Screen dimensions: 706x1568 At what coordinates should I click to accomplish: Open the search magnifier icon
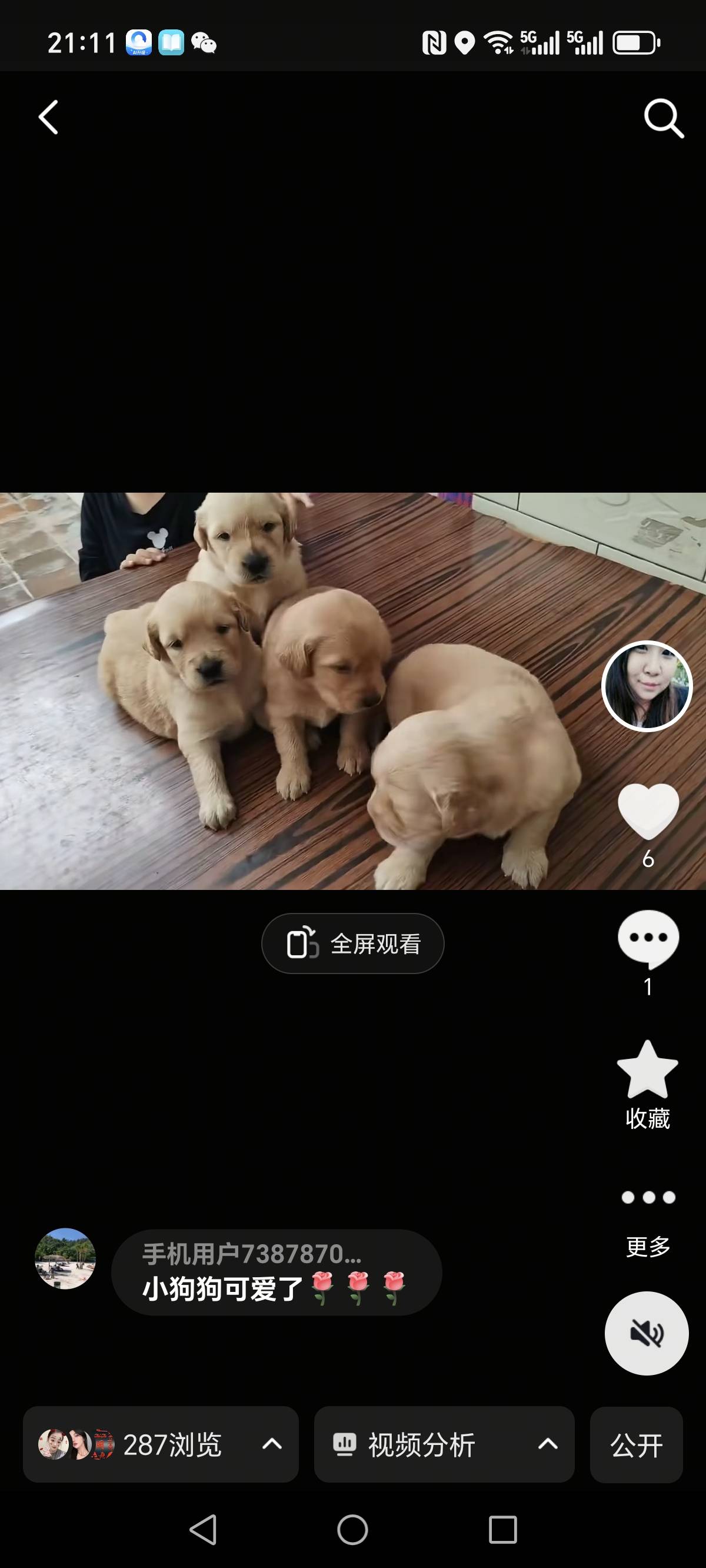[664, 118]
